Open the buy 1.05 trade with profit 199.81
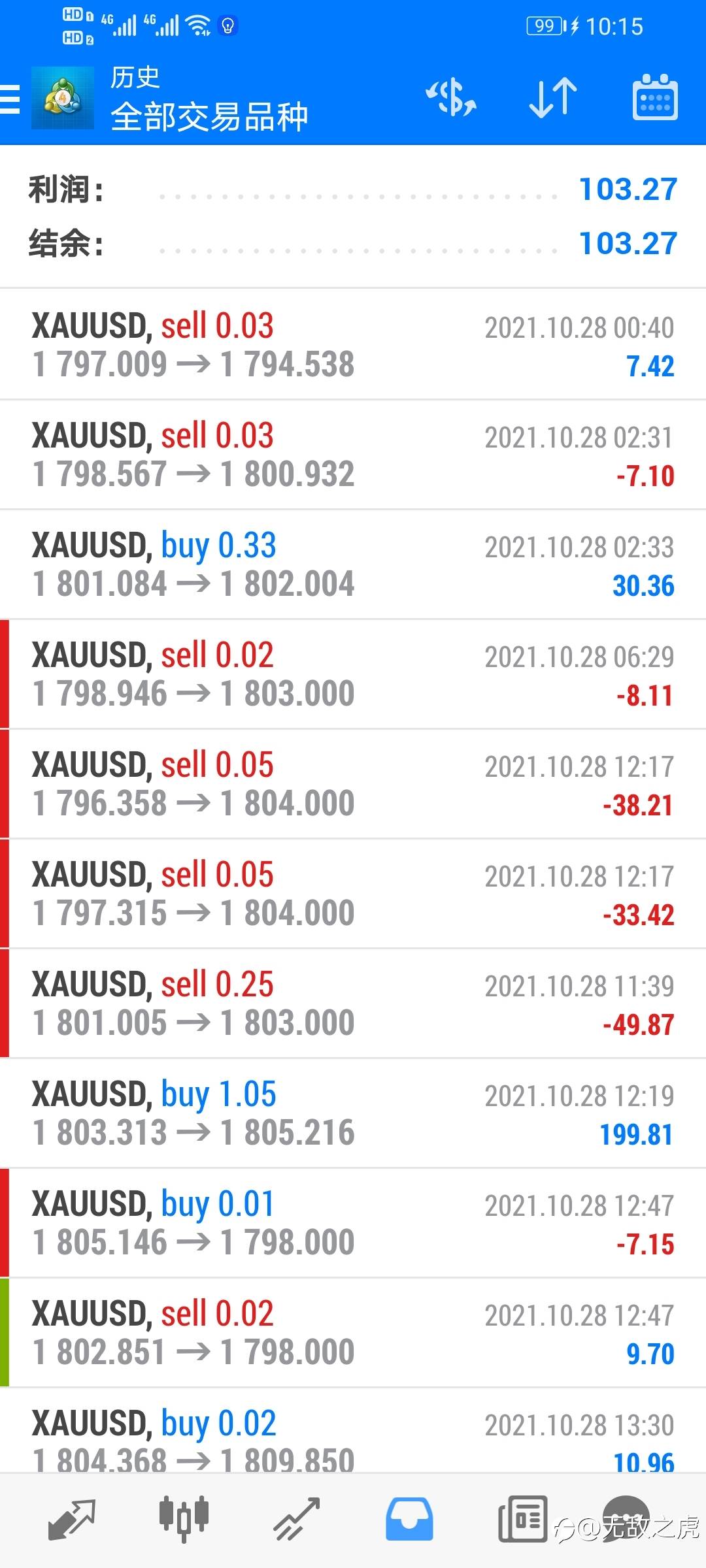The width and height of the screenshot is (706, 1568). pyautogui.click(x=353, y=1113)
